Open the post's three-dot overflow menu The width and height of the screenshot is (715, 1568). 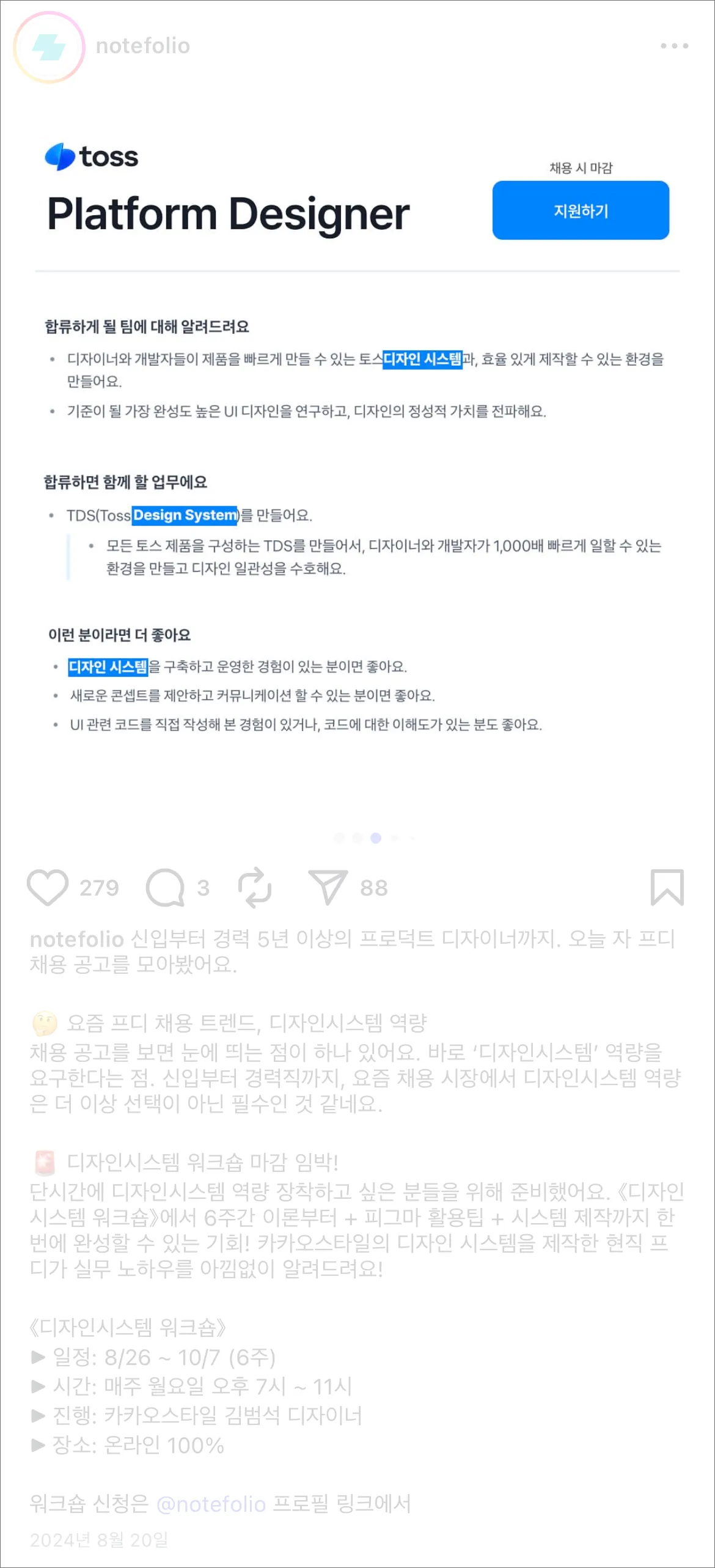(674, 46)
